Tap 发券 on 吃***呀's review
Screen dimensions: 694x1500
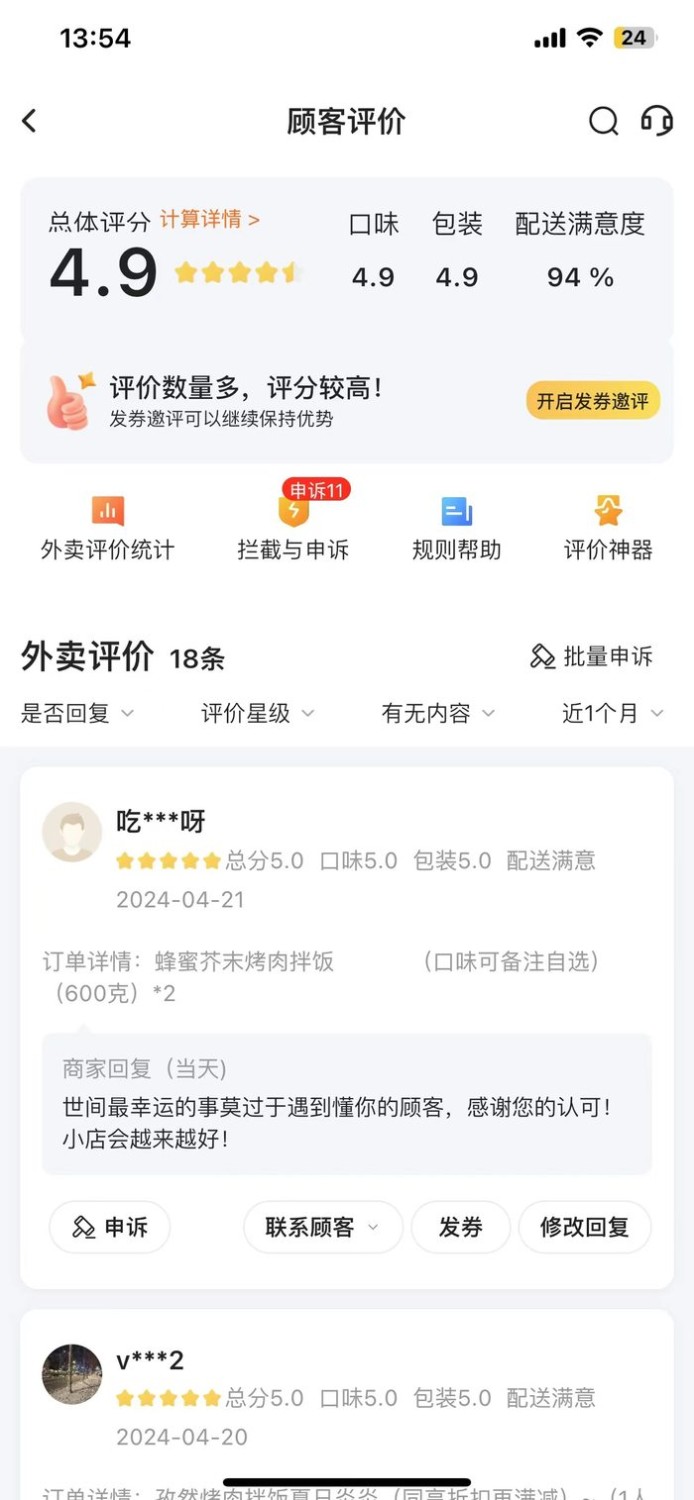coord(460,1227)
